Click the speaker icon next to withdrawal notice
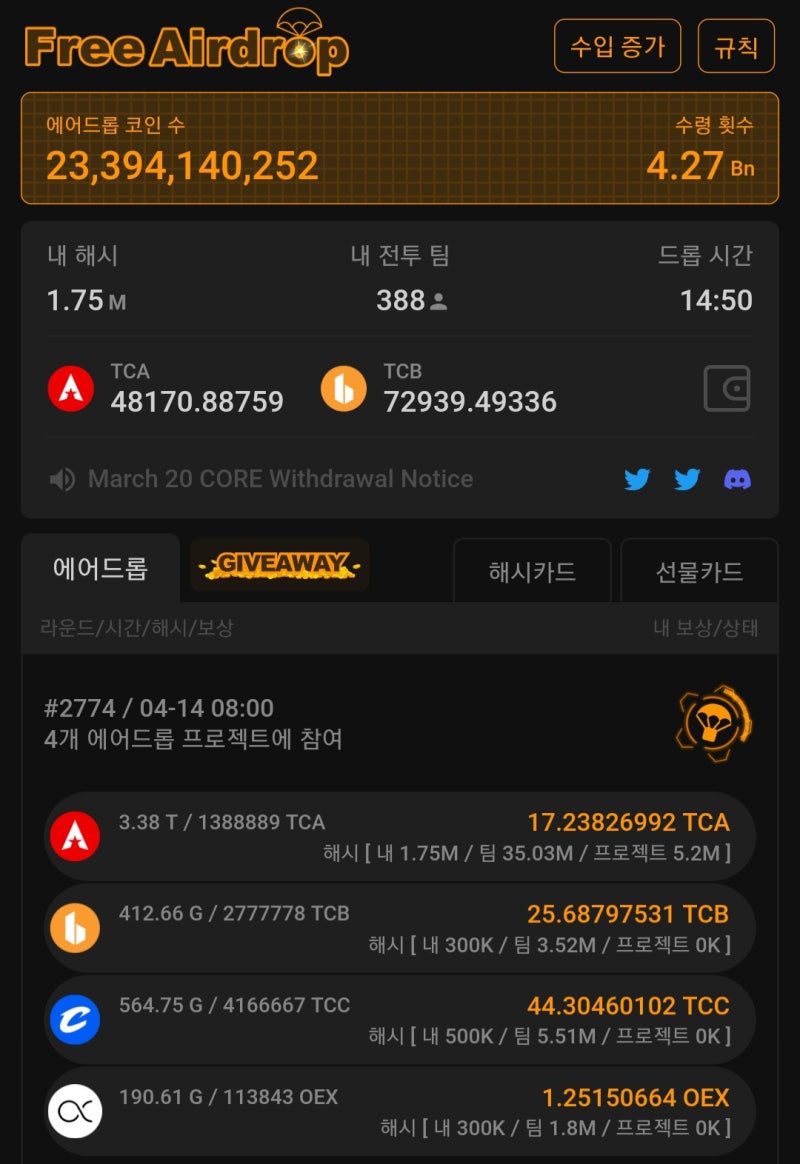Image resolution: width=800 pixels, height=1164 pixels. [x=62, y=478]
